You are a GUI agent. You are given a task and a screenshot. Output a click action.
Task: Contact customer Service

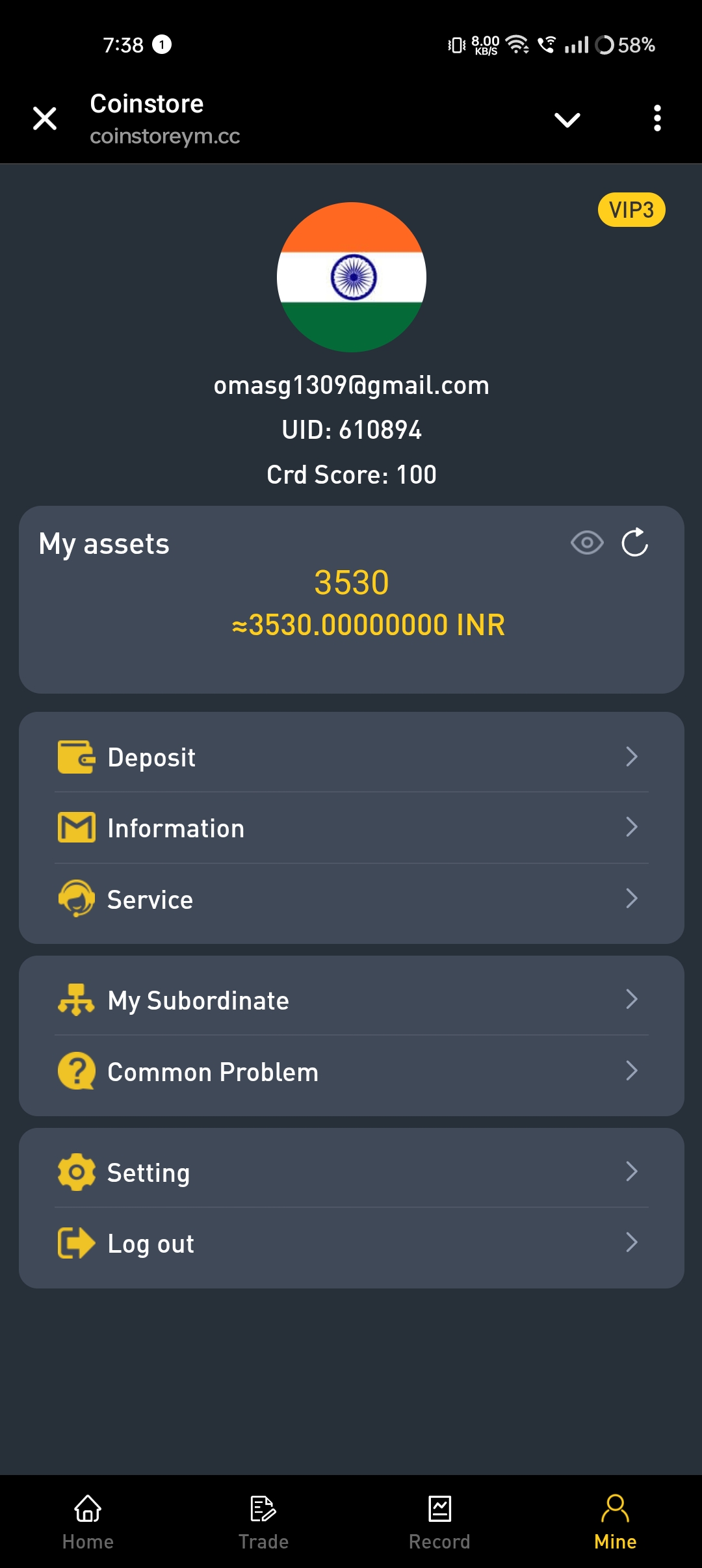351,900
